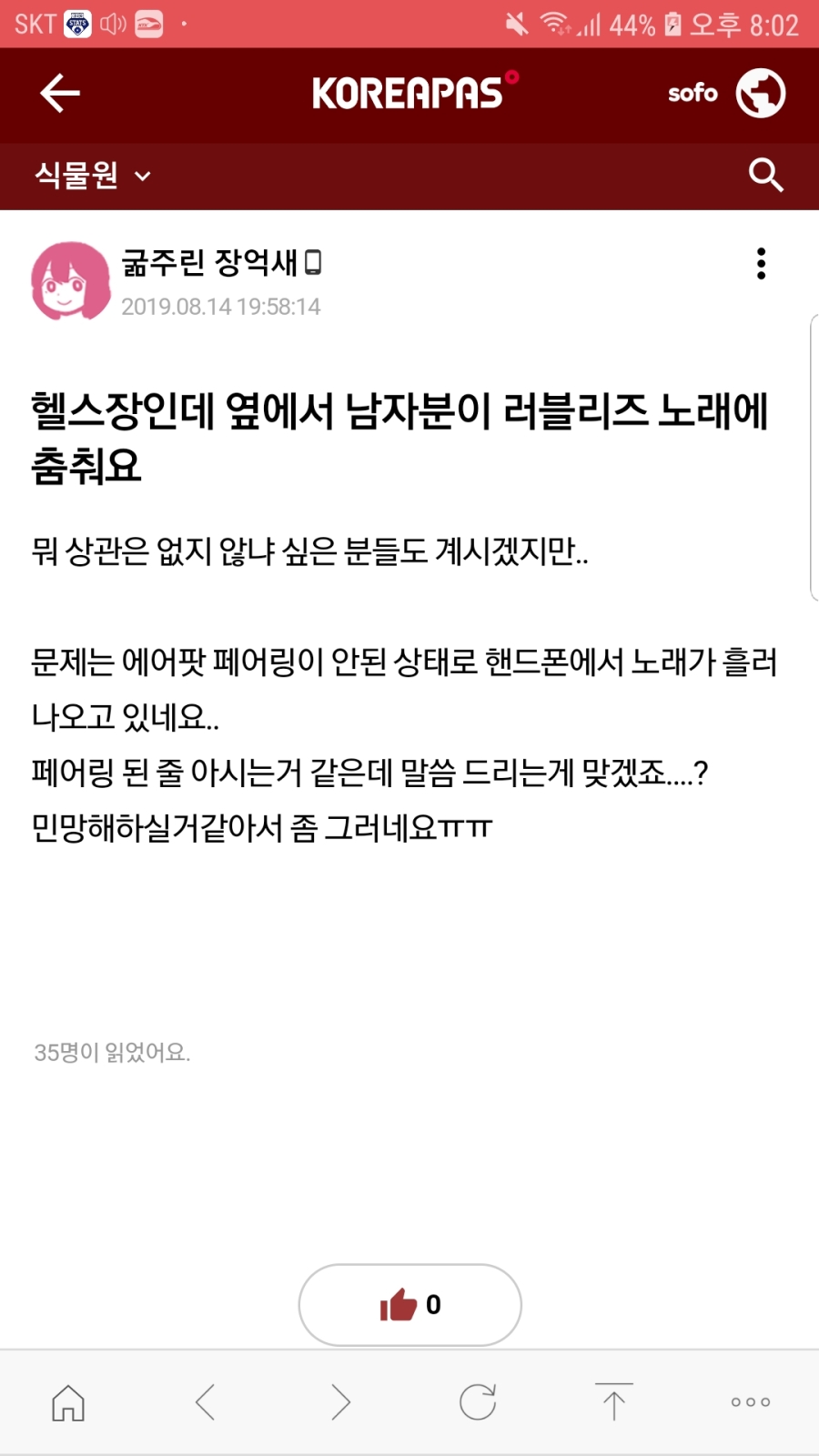Go back using the header arrow
The image size is (819, 1456).
pos(60,93)
